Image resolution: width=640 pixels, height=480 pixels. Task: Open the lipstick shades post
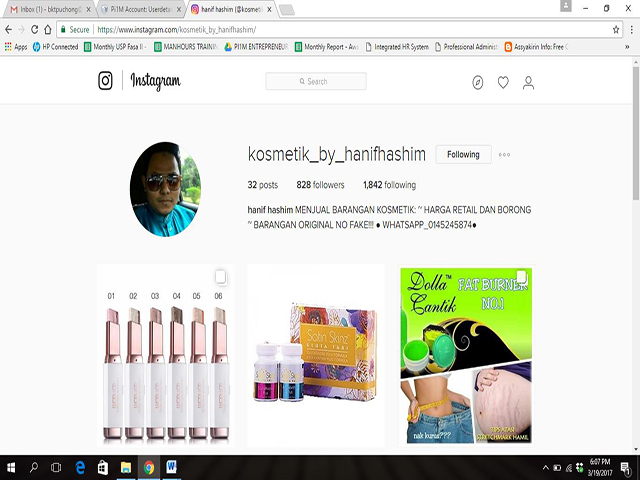pyautogui.click(x=164, y=353)
